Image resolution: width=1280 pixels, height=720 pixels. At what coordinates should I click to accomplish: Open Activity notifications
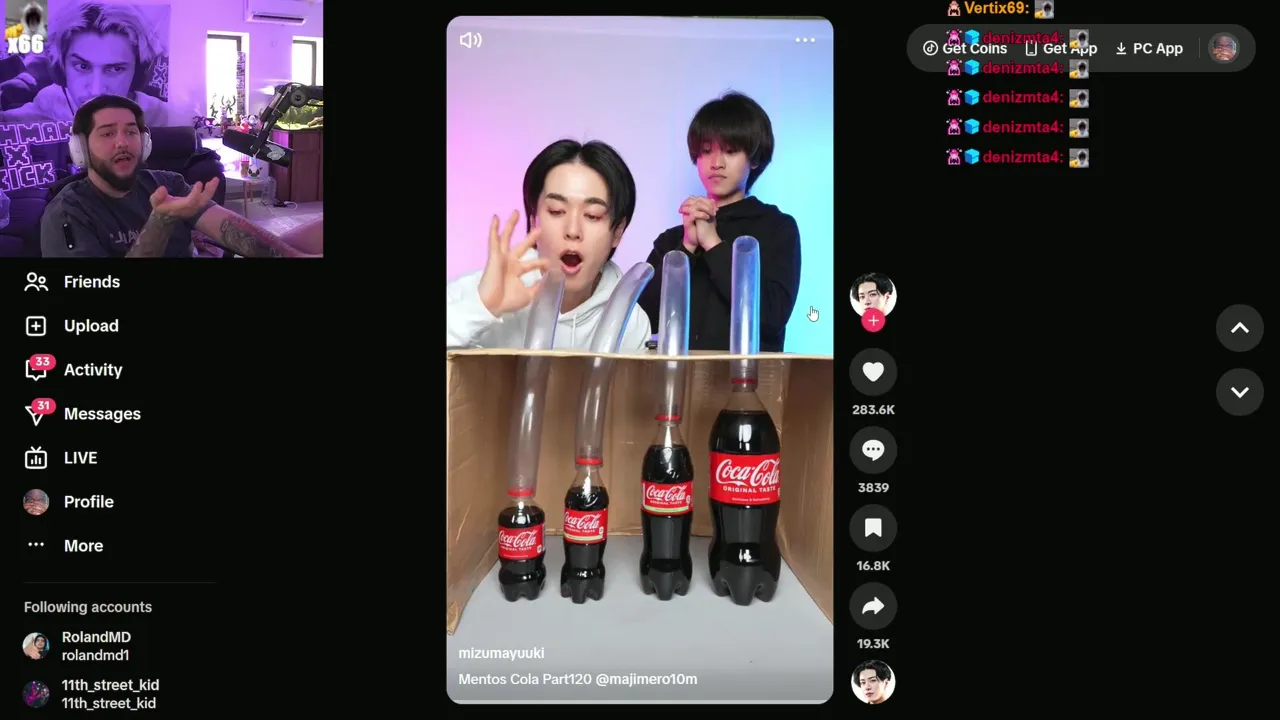pyautogui.click(x=92, y=370)
